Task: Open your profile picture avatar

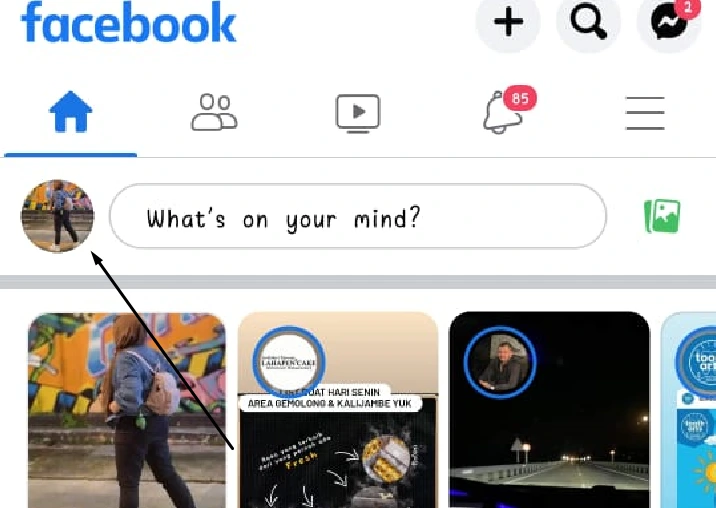Action: [x=58, y=216]
